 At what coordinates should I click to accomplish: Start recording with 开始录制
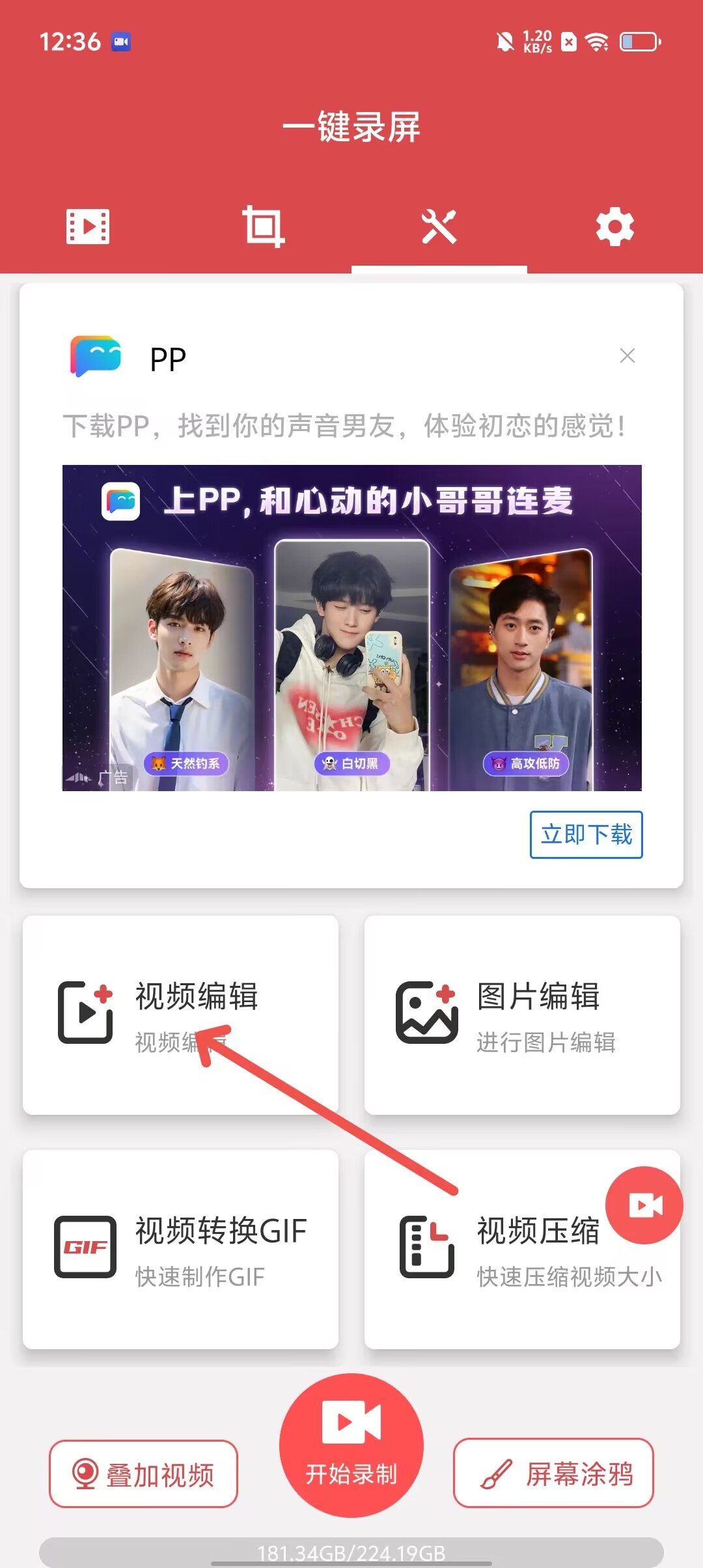click(351, 1445)
